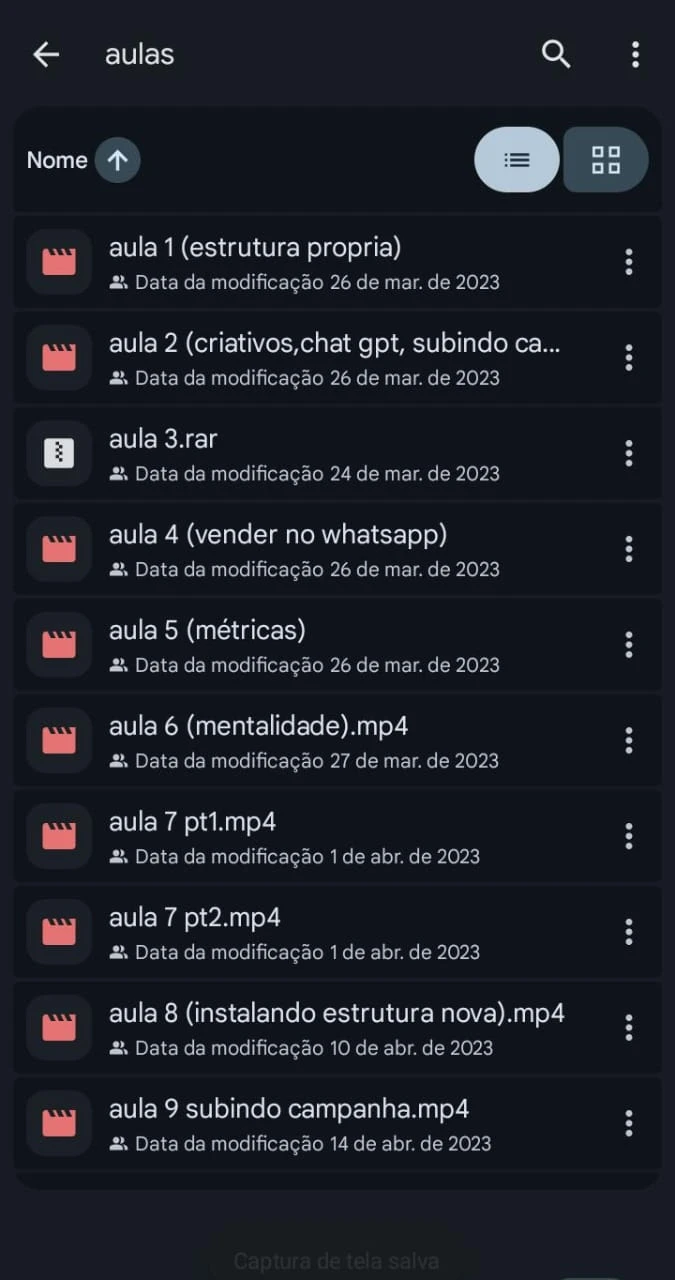This screenshot has width=675, height=1280.
Task: Go back from the aulas folder
Action: tap(46, 54)
